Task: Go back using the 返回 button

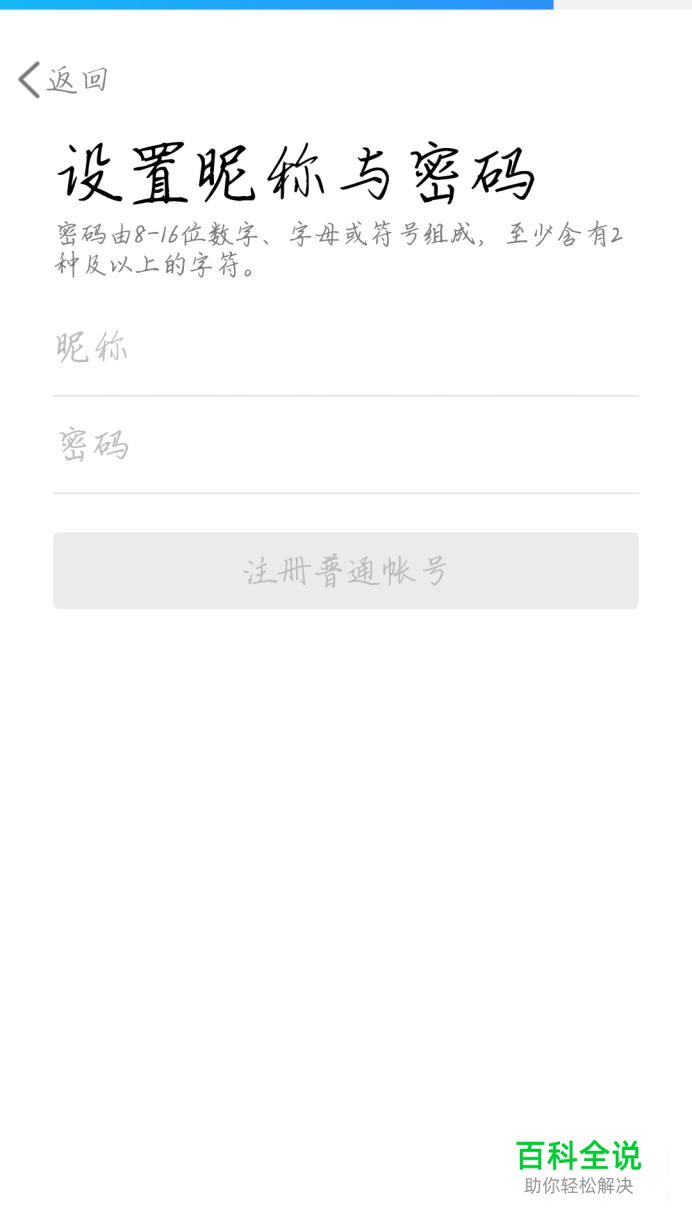Action: [x=63, y=80]
